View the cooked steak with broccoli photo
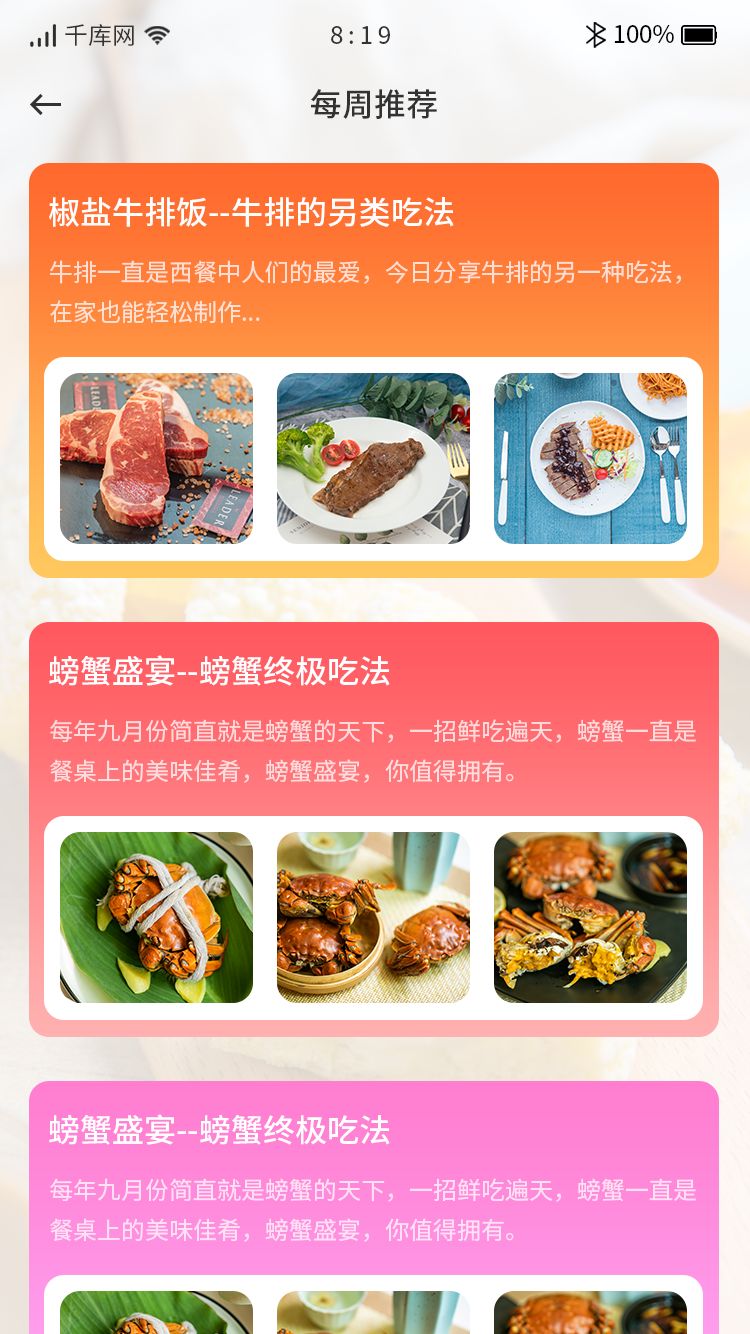Screen dimensions: 750x1334 point(373,458)
